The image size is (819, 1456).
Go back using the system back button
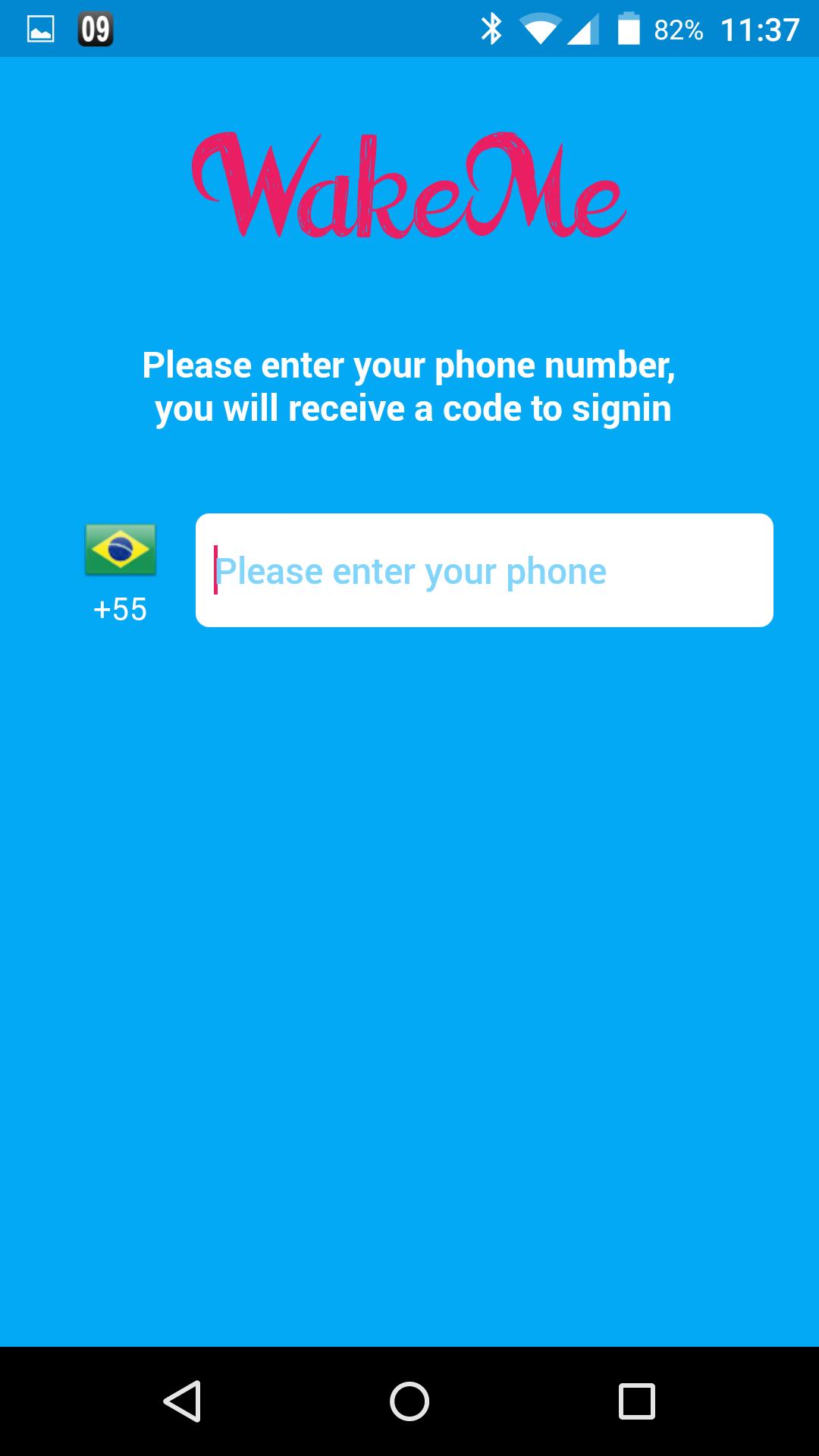point(182,1401)
